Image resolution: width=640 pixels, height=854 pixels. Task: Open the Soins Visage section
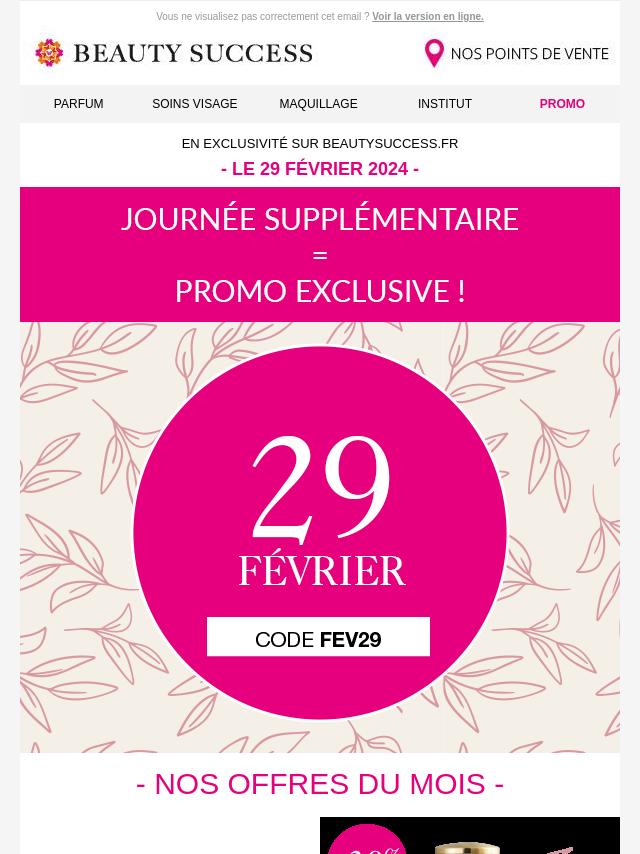tap(194, 104)
